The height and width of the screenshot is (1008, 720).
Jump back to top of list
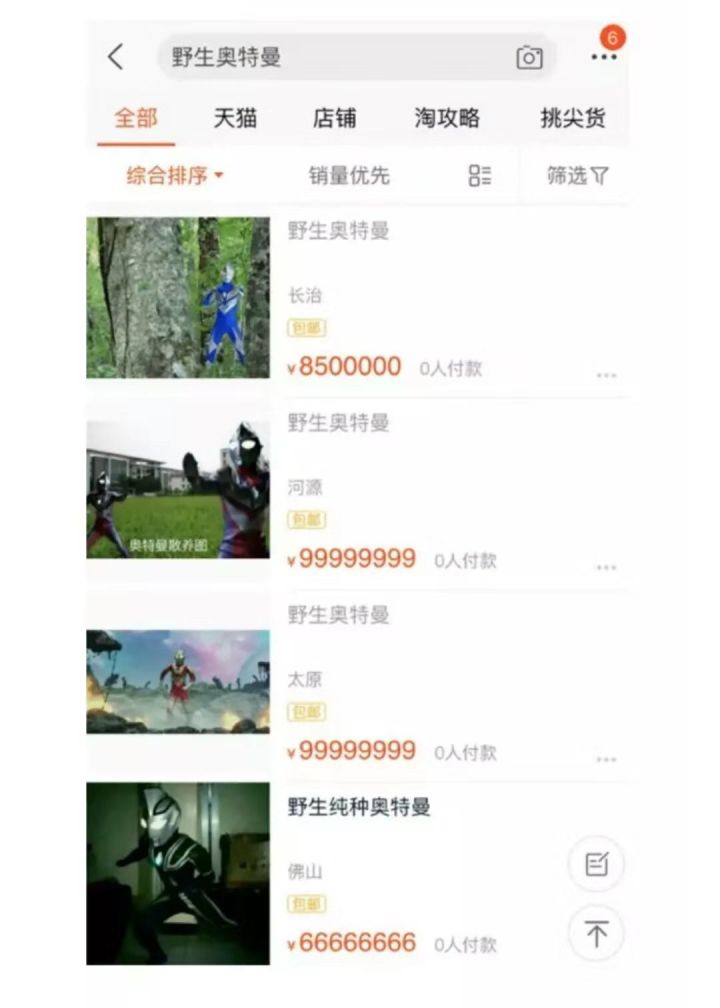[x=596, y=934]
